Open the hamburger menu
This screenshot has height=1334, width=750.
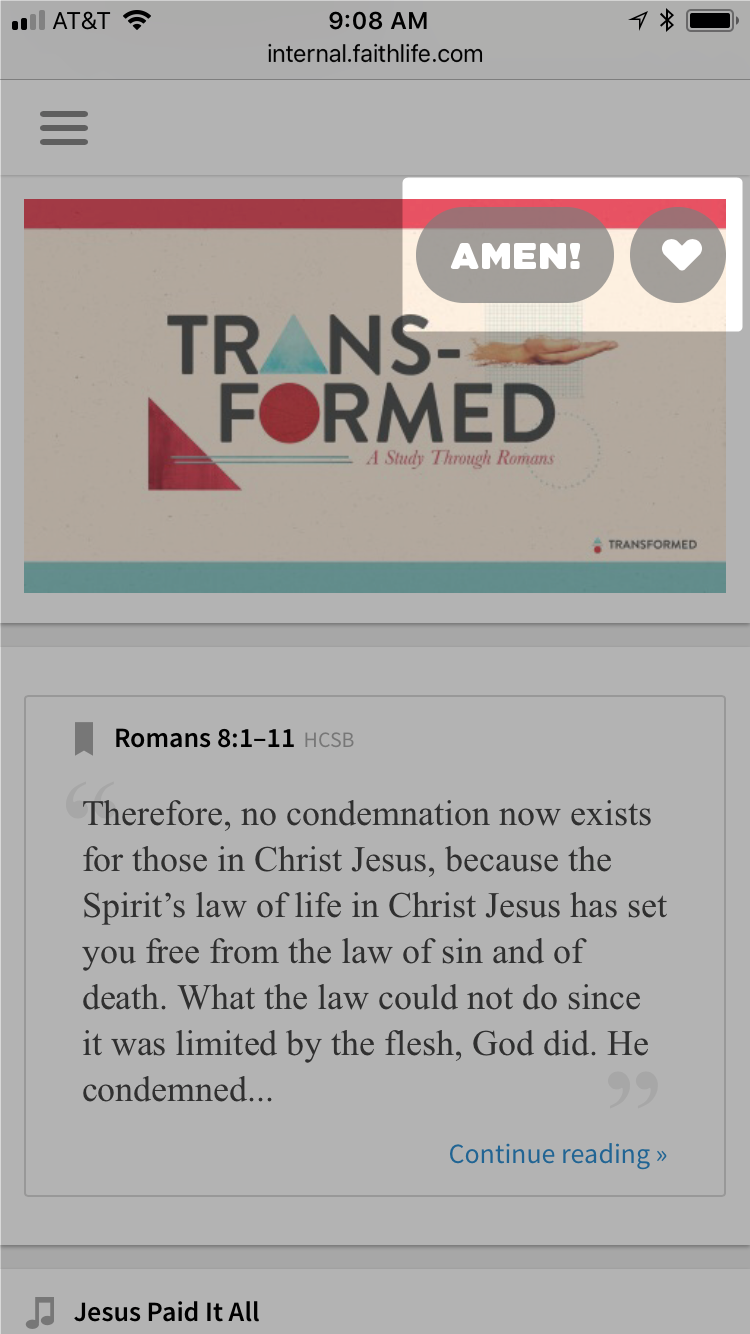pos(64,128)
